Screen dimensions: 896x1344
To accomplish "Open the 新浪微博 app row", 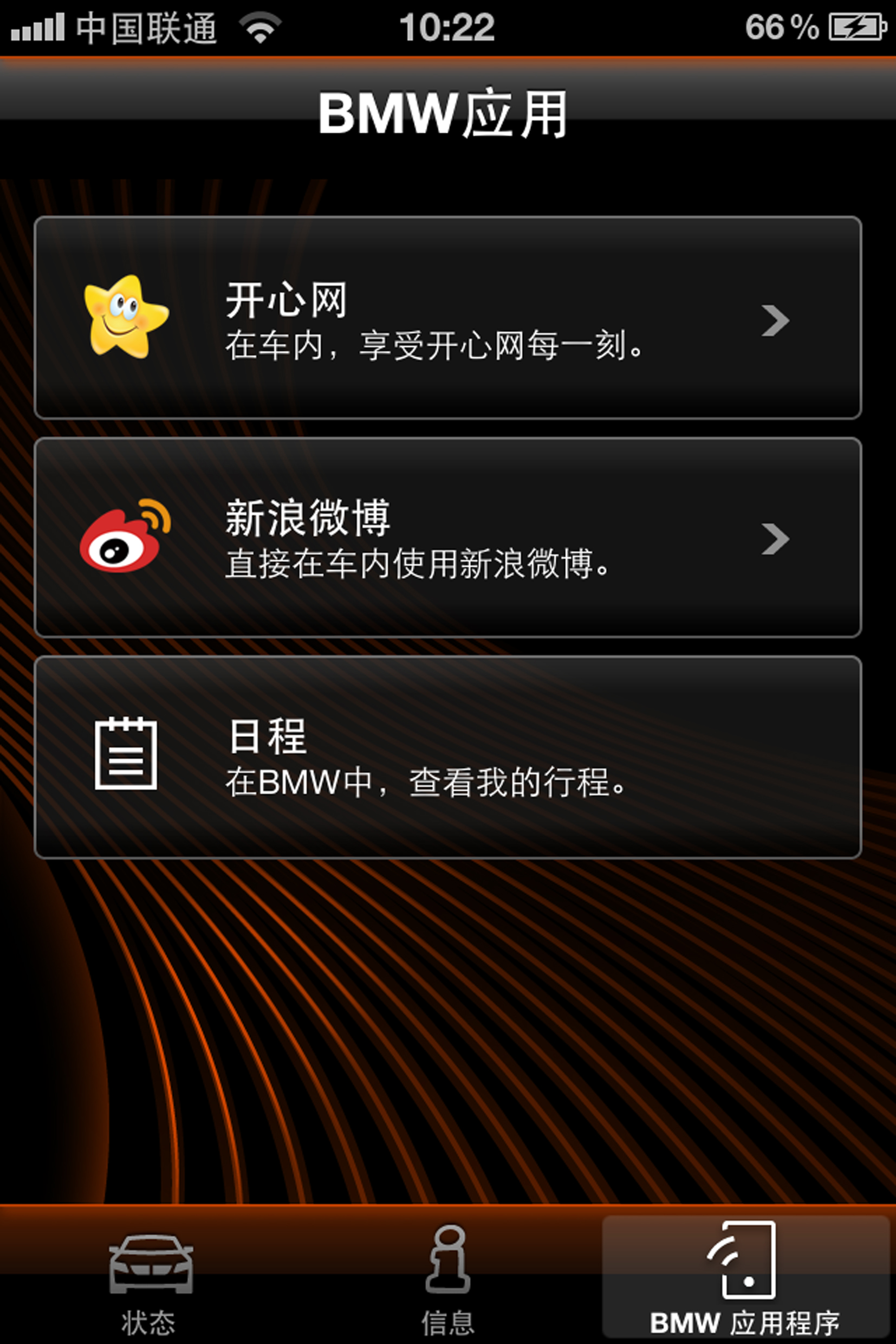I will (447, 538).
